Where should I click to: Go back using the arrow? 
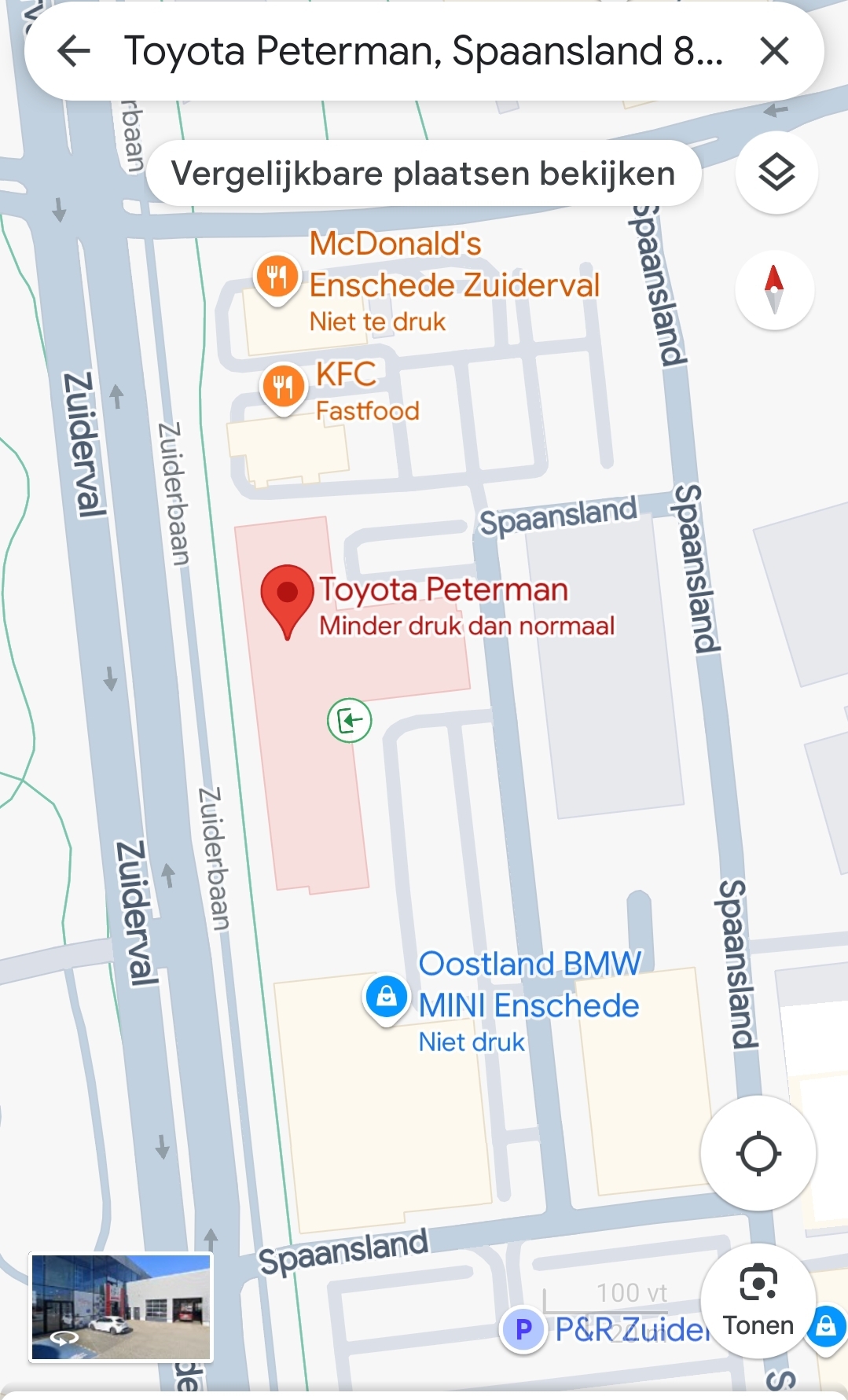coord(74,52)
